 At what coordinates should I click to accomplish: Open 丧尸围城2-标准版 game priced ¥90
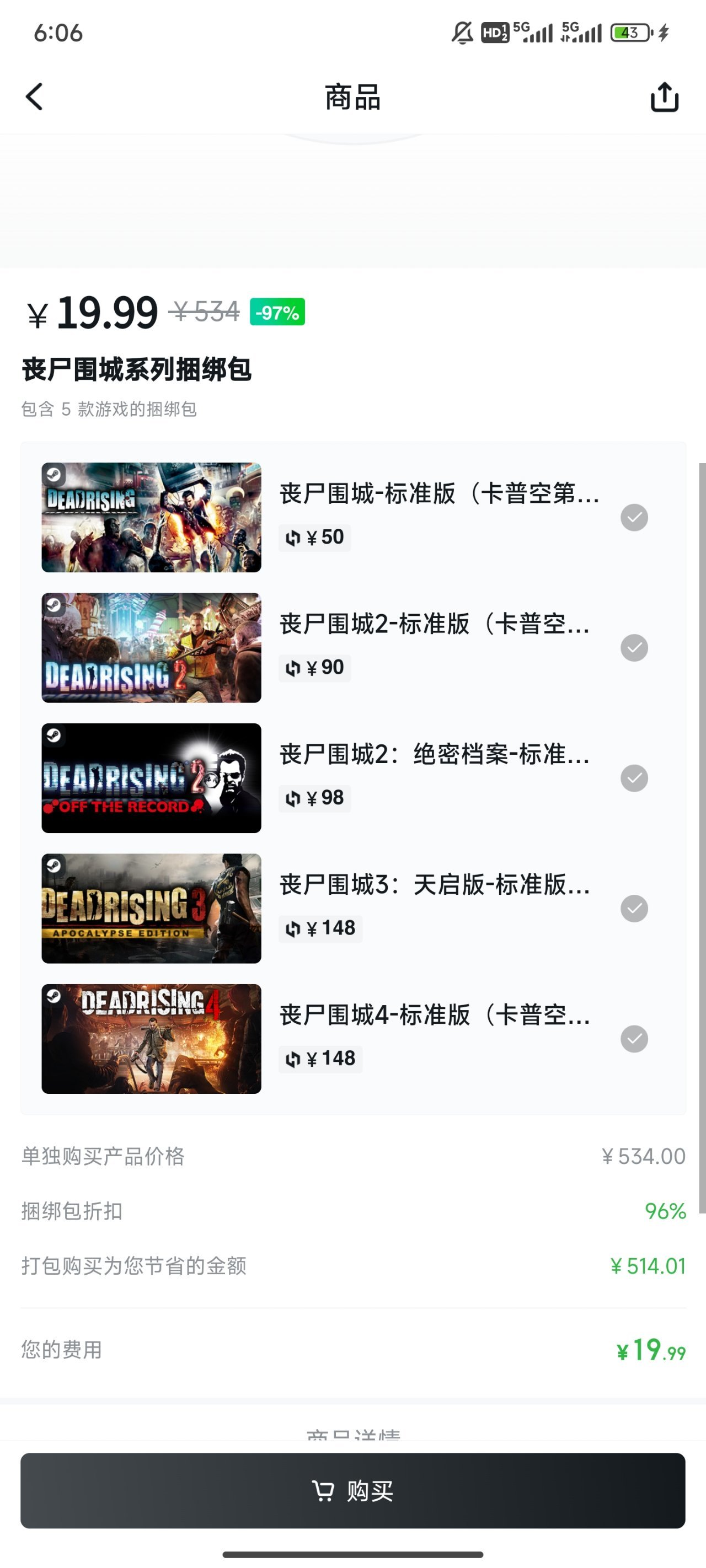coord(434,625)
